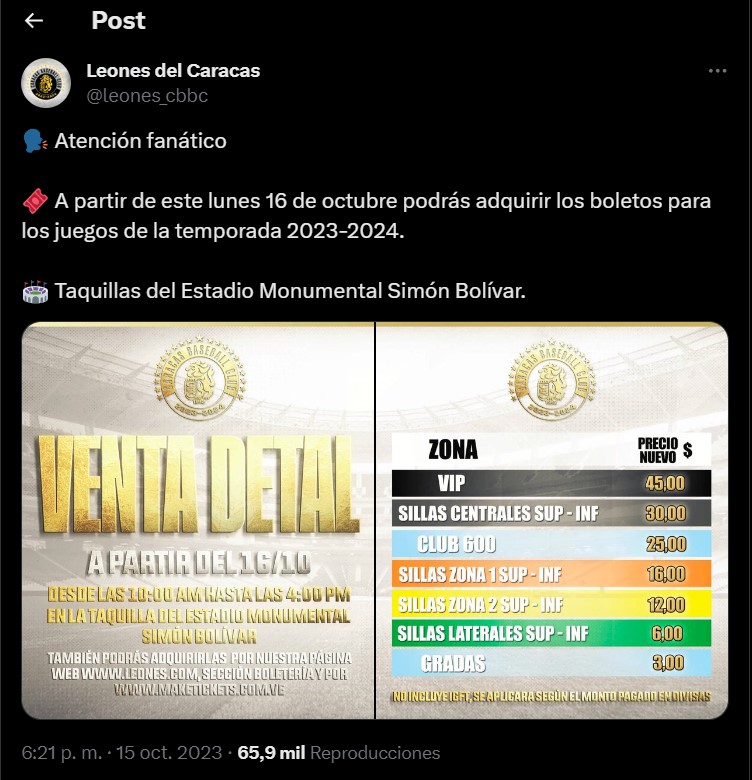The image size is (752, 780).
Task: Open the ticket price table image
Action: 552,520
